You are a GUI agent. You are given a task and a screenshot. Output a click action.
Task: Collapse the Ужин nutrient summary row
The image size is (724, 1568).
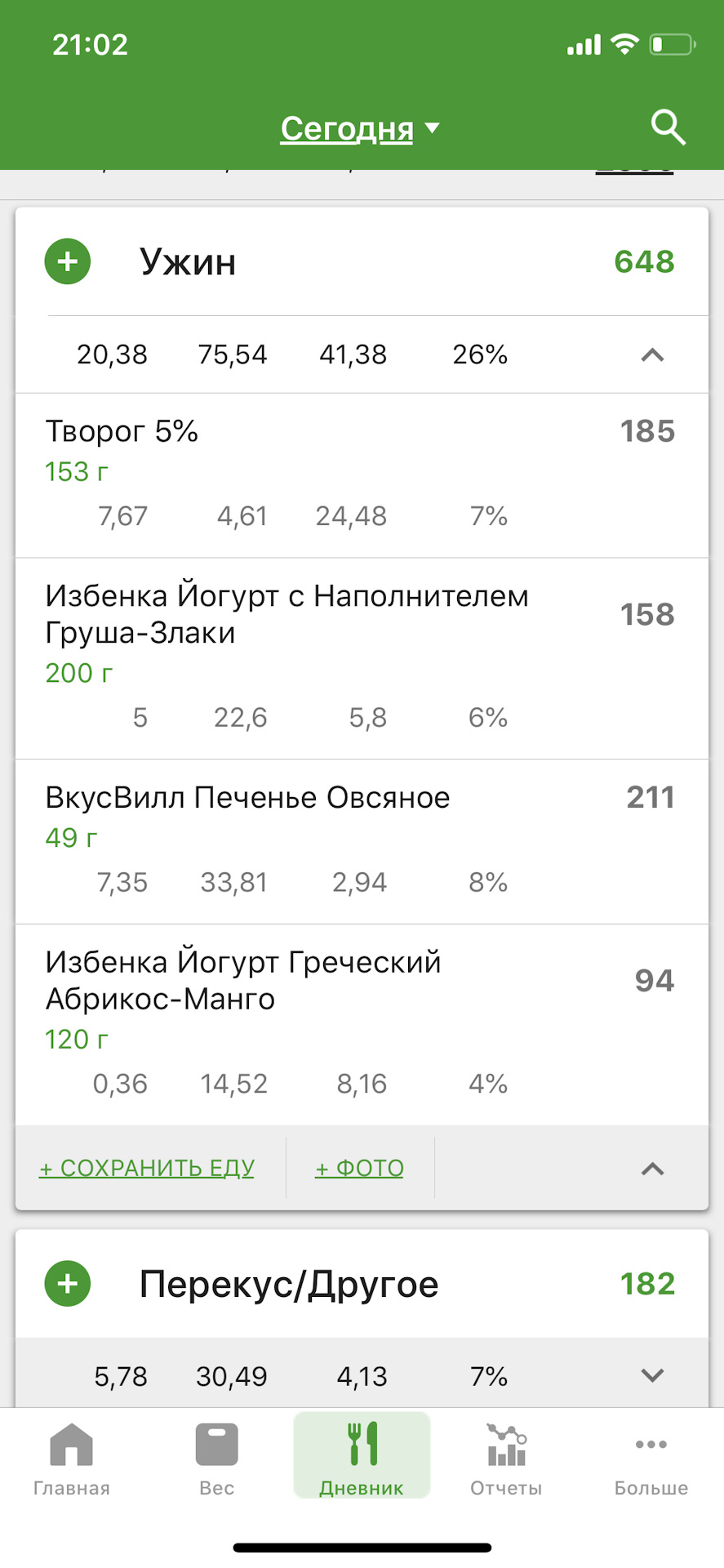click(x=652, y=355)
